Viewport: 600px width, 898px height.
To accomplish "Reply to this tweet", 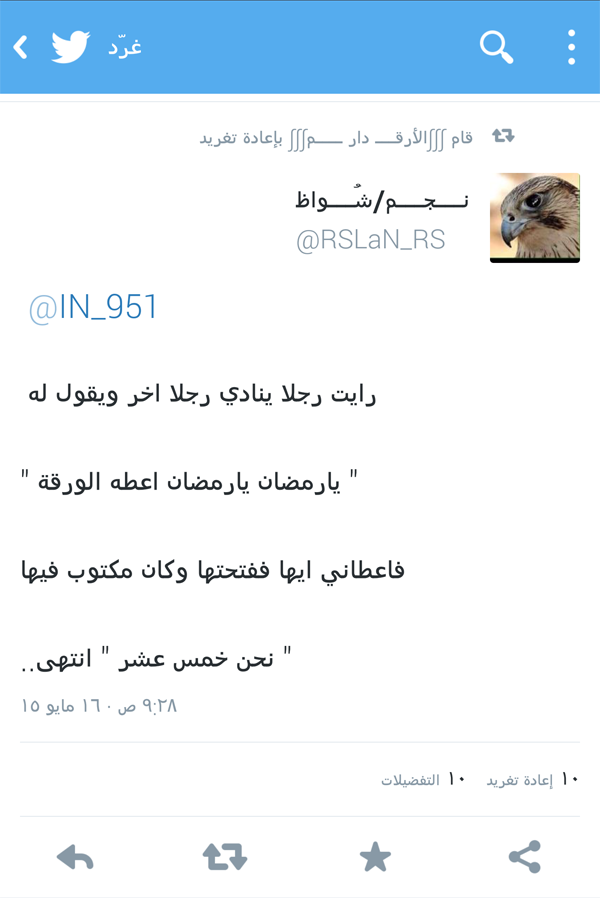I will point(75,856).
